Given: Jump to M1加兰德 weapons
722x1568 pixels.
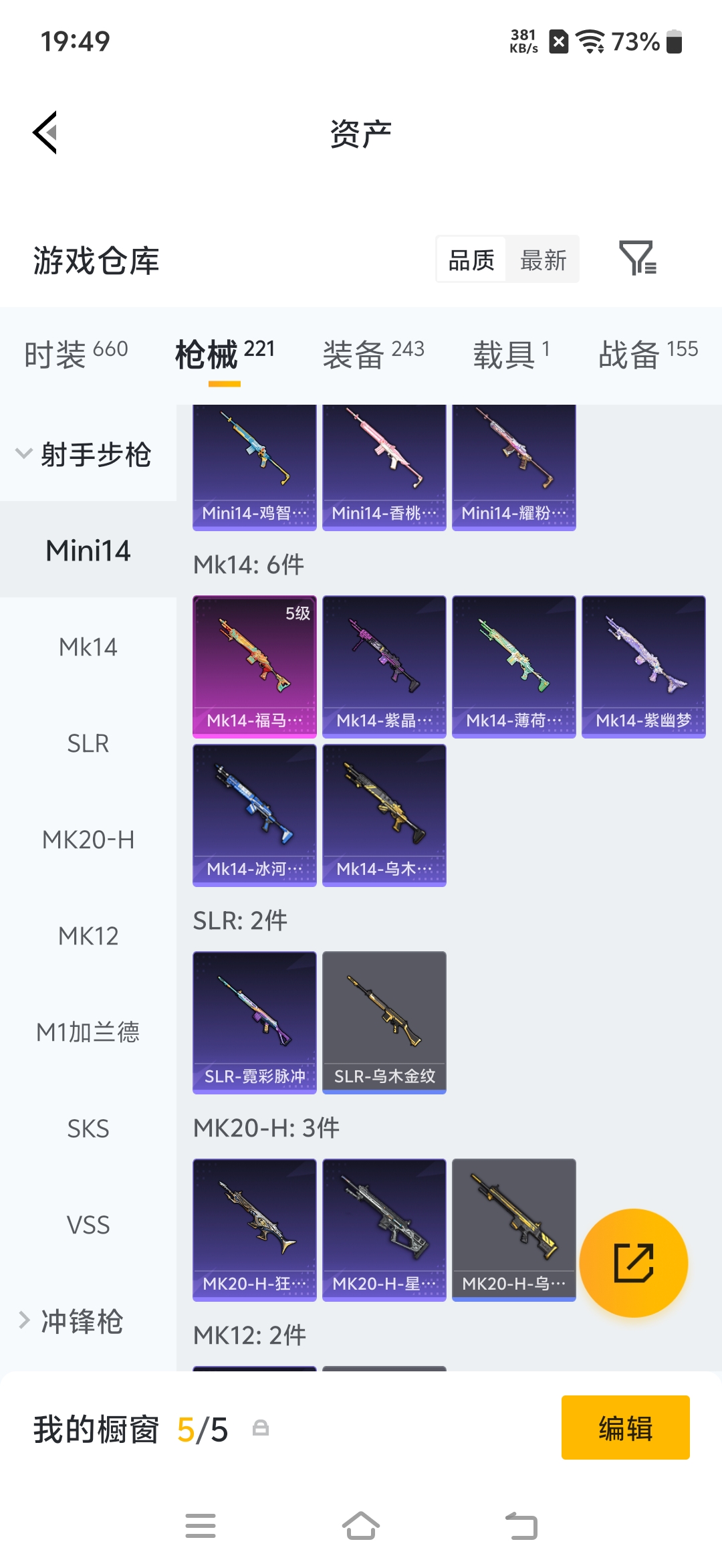Looking at the screenshot, I should pos(88,1032).
